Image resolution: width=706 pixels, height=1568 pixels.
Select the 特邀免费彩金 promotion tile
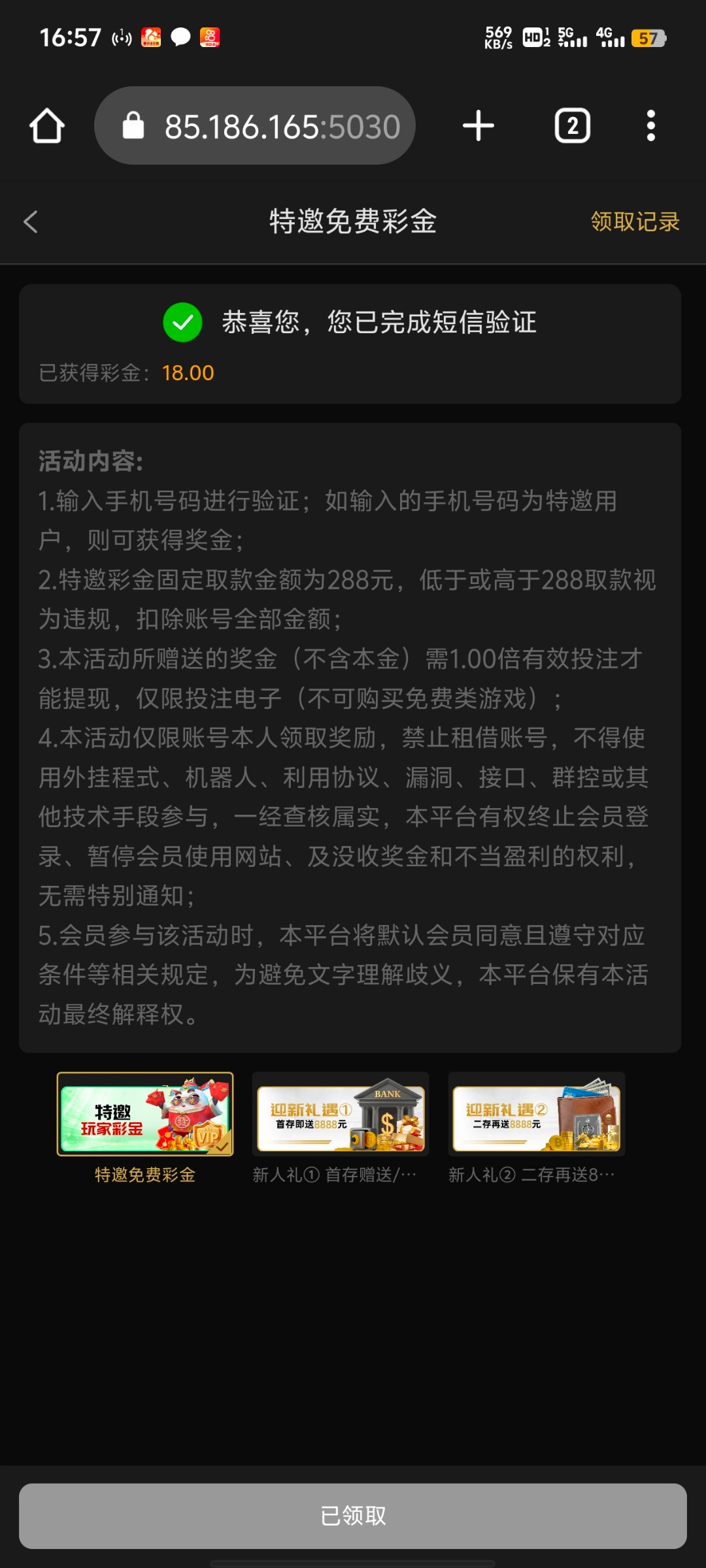(145, 1115)
